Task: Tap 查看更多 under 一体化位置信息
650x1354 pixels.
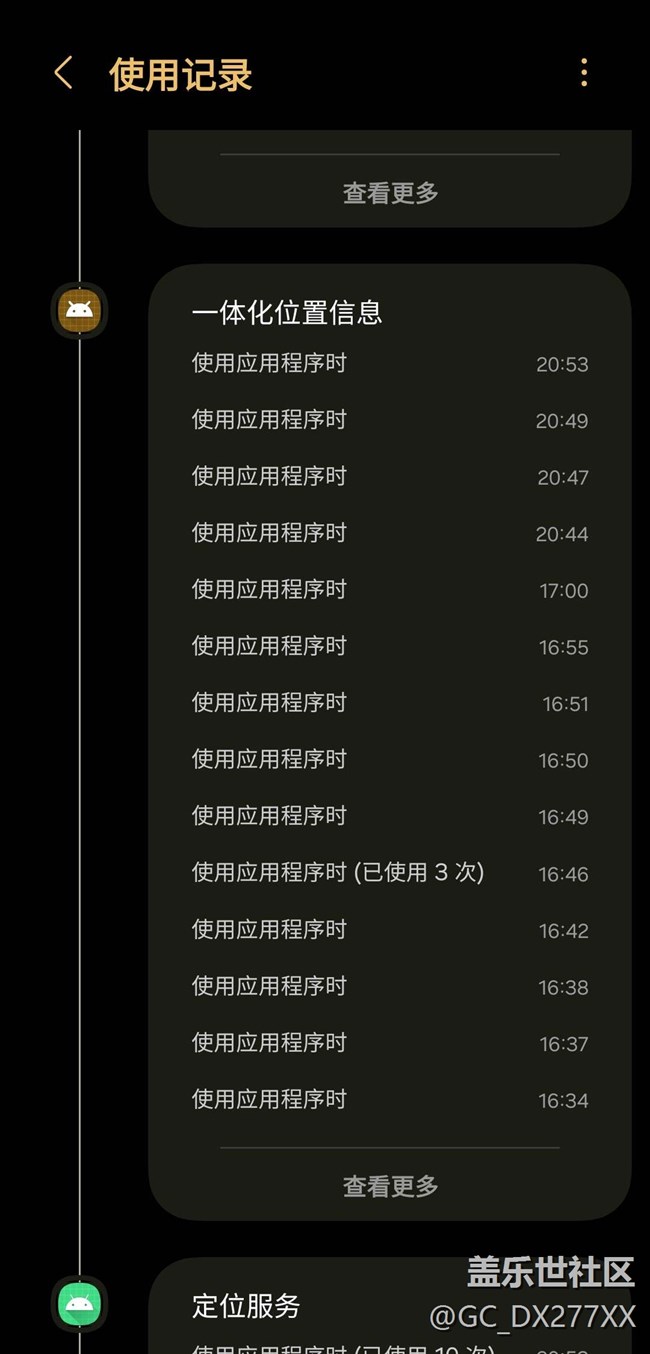Action: pos(390,1186)
